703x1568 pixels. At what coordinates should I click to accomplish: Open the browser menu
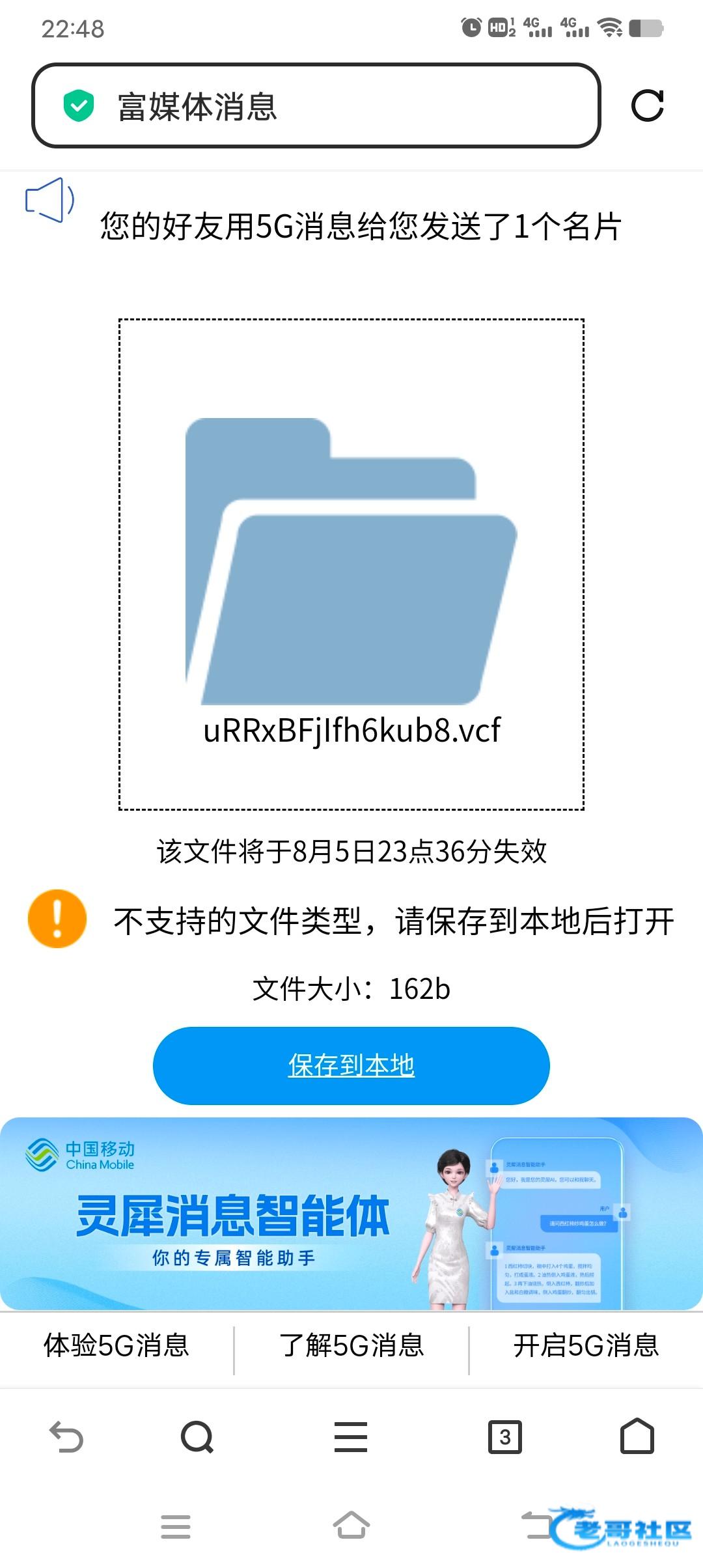tap(351, 1436)
